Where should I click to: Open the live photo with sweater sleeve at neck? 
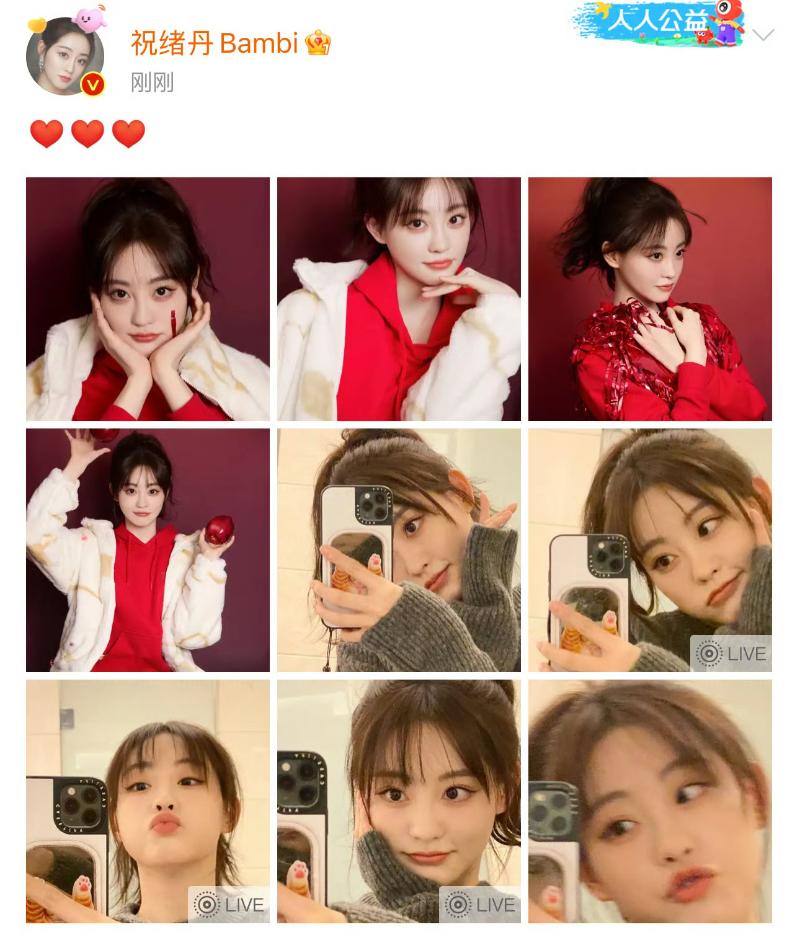click(x=399, y=801)
